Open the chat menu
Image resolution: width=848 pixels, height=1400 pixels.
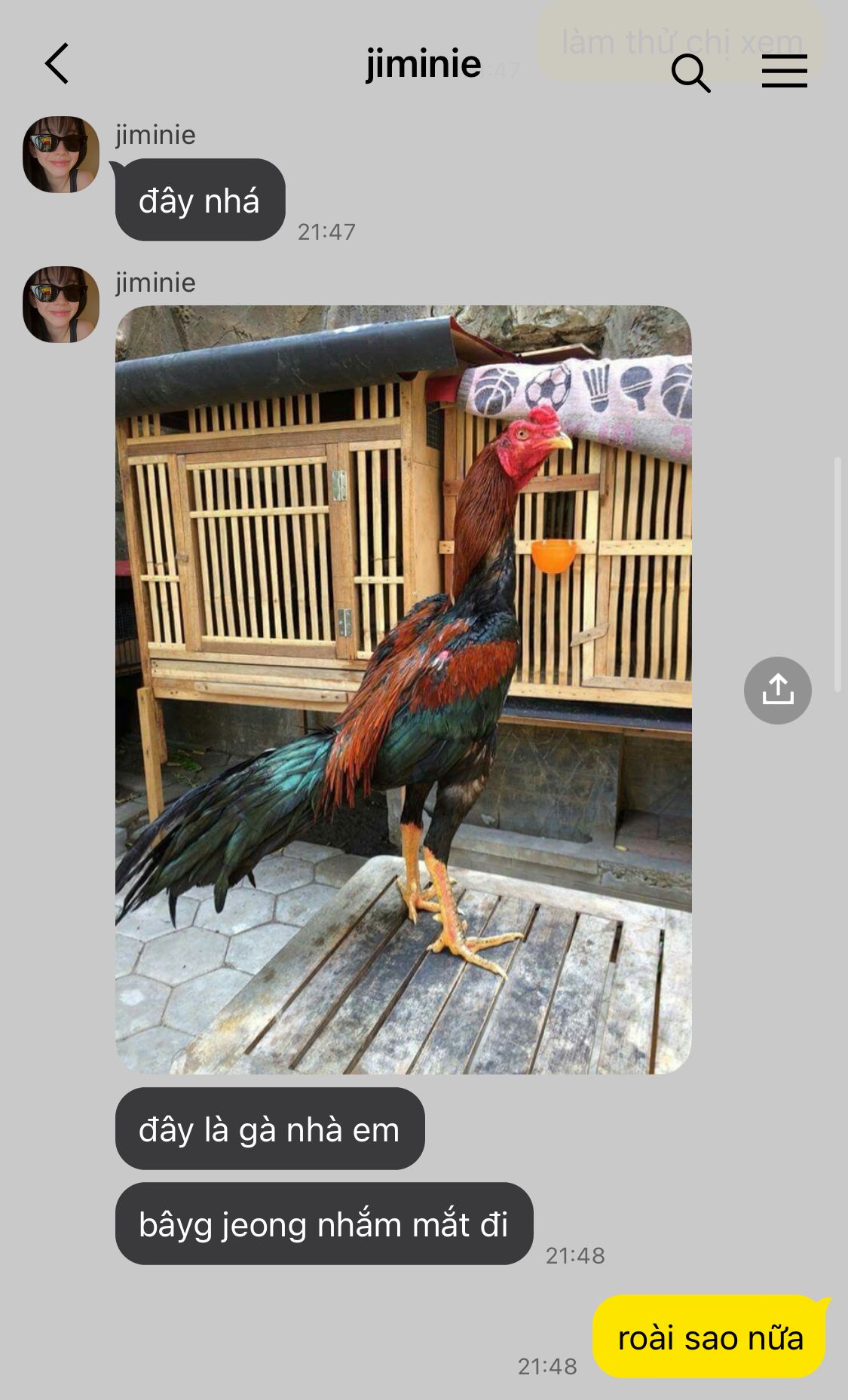pyautogui.click(x=784, y=71)
